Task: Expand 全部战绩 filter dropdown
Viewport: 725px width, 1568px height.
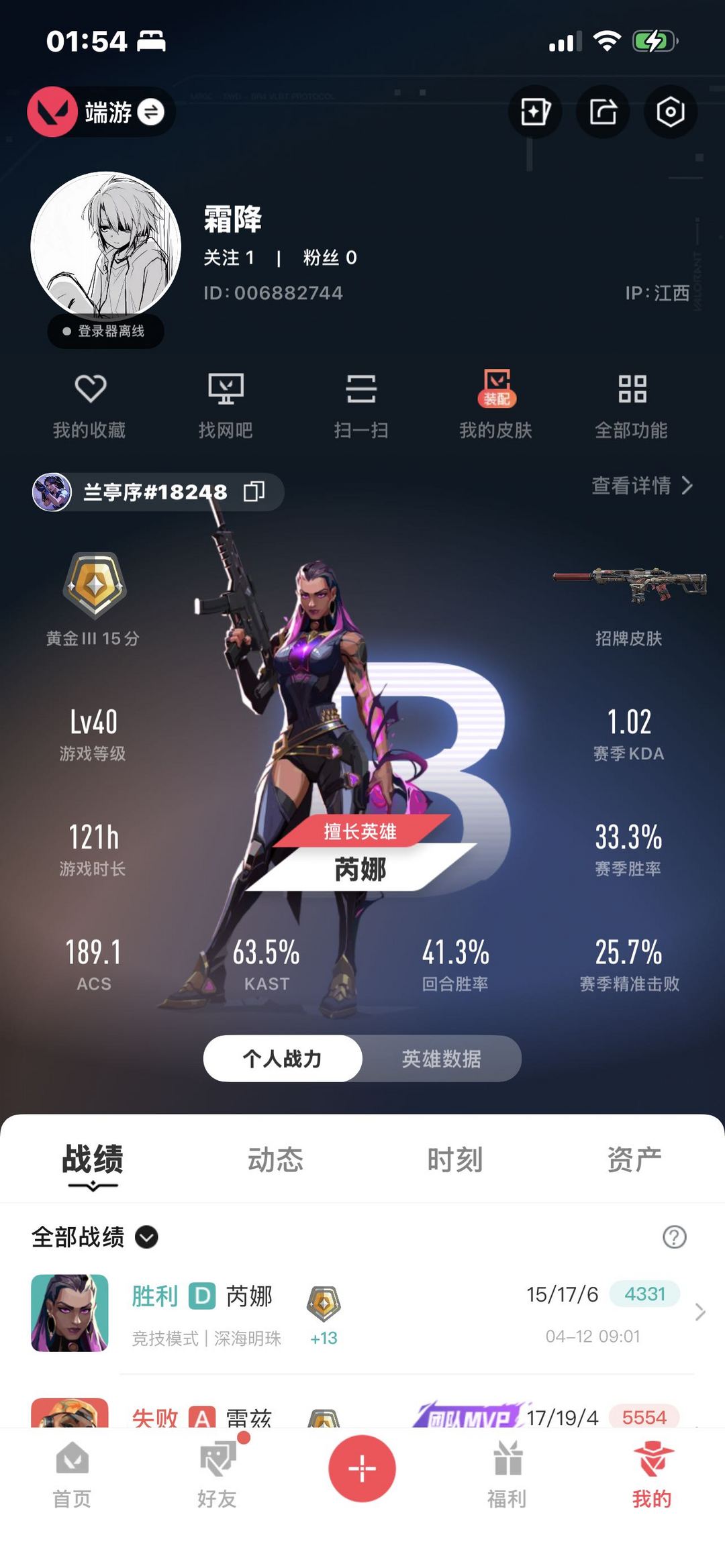Action: tap(146, 1237)
